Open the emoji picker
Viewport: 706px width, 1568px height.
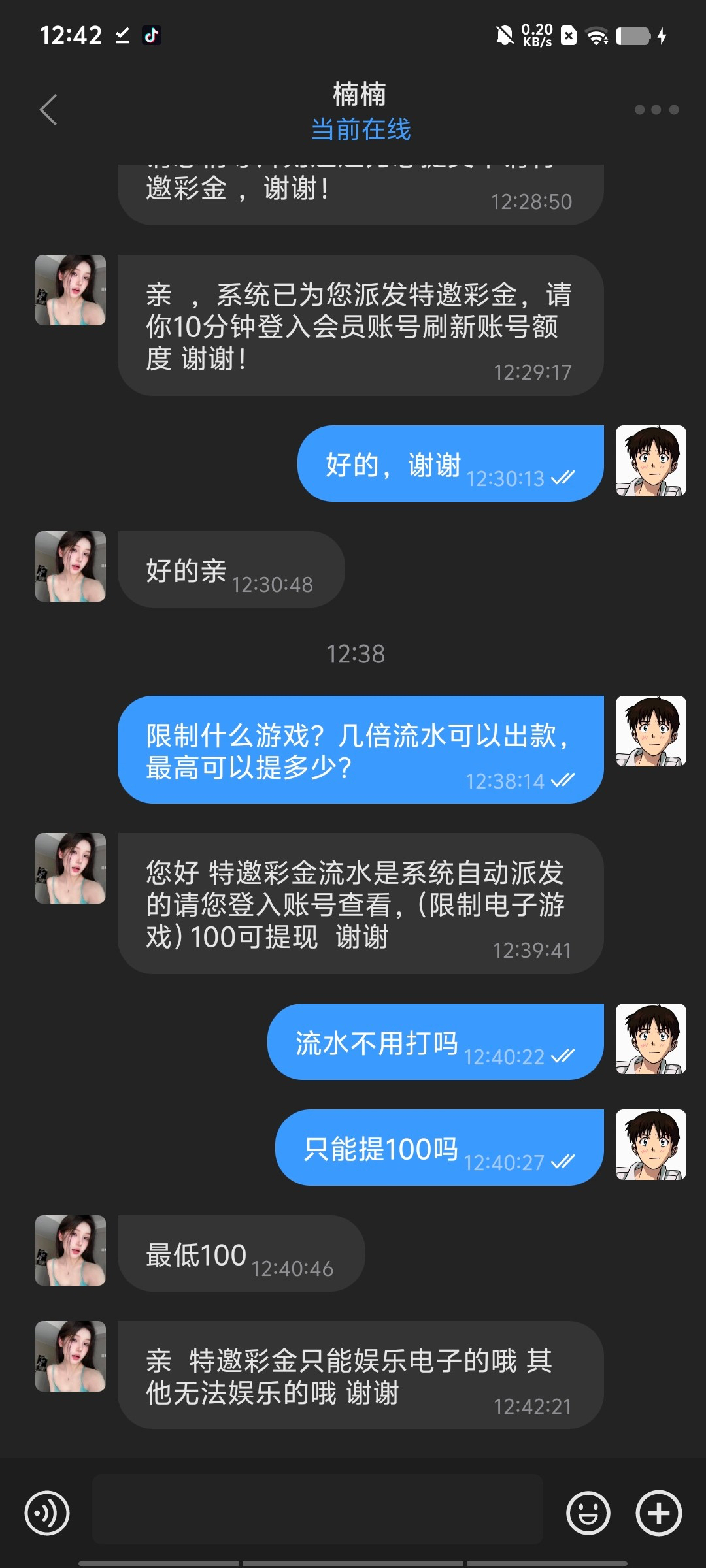588,1512
